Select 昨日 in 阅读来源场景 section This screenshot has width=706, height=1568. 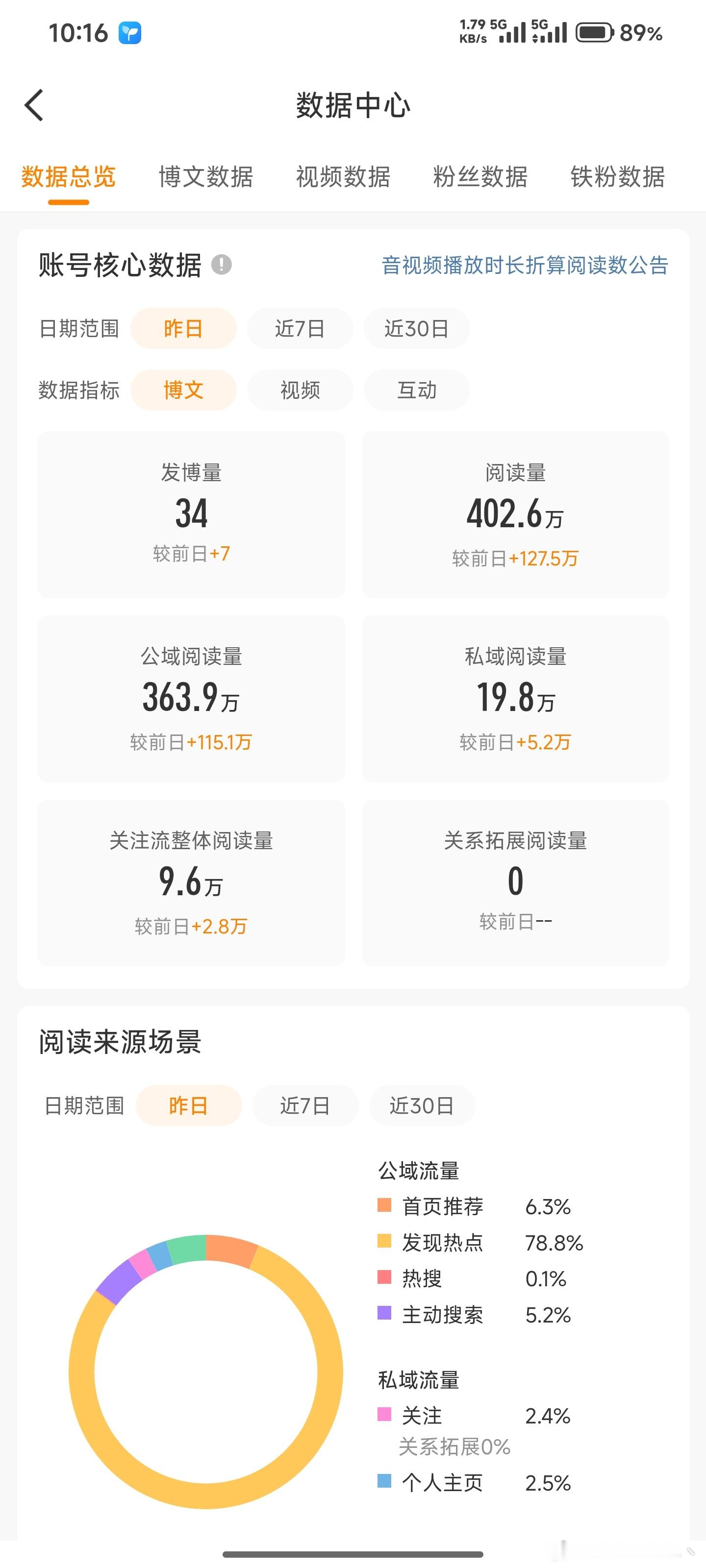[189, 1105]
